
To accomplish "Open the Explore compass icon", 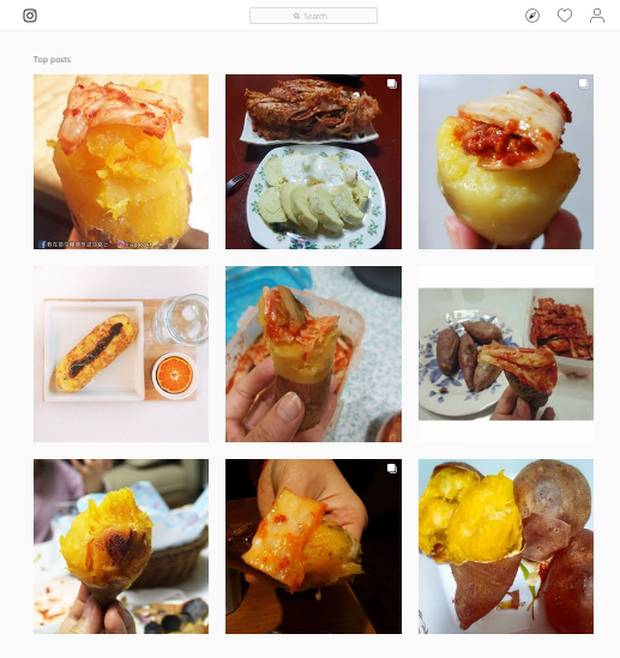I will pos(532,15).
